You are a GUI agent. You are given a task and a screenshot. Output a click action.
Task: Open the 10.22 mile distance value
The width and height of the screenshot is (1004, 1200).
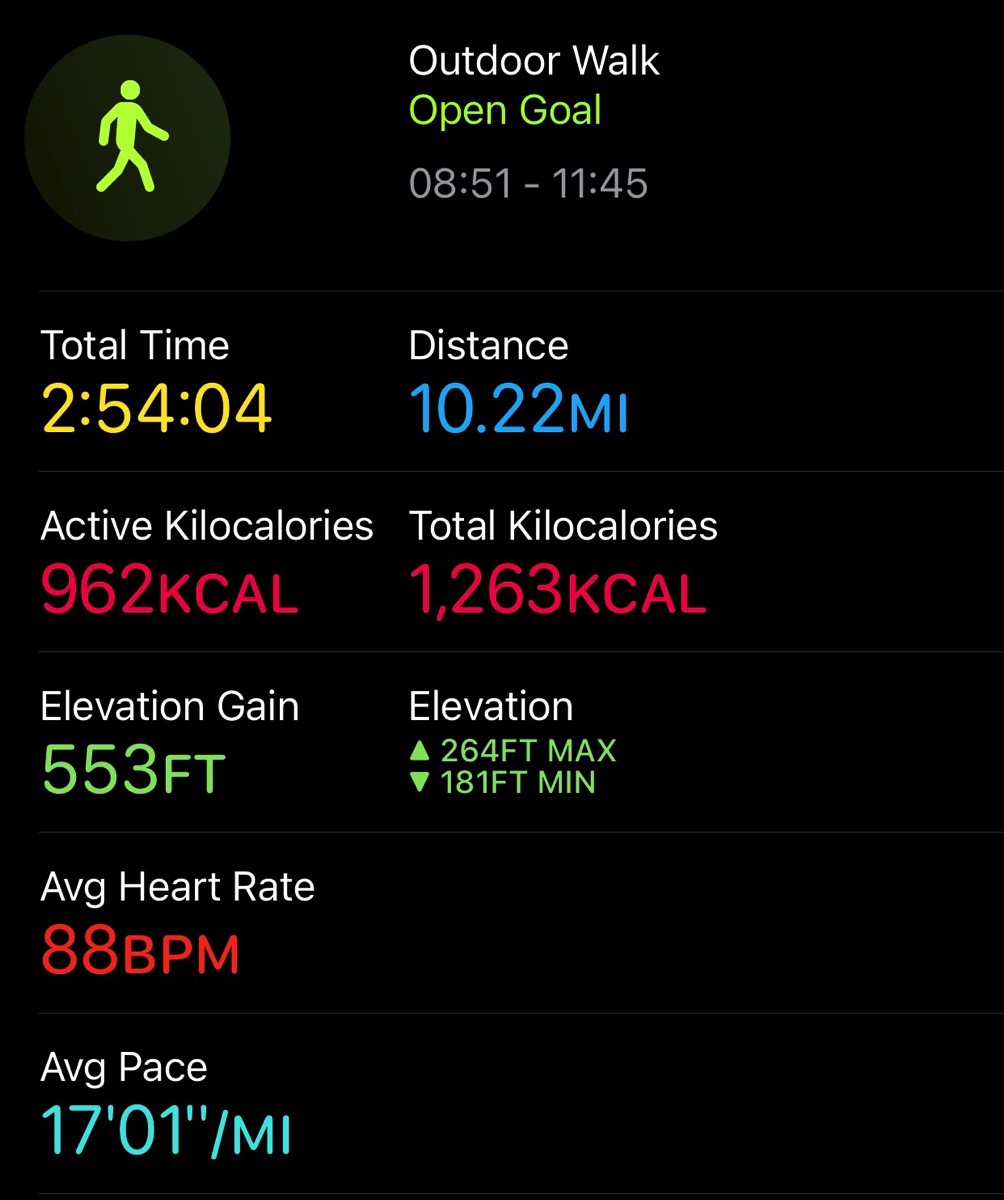(x=518, y=408)
